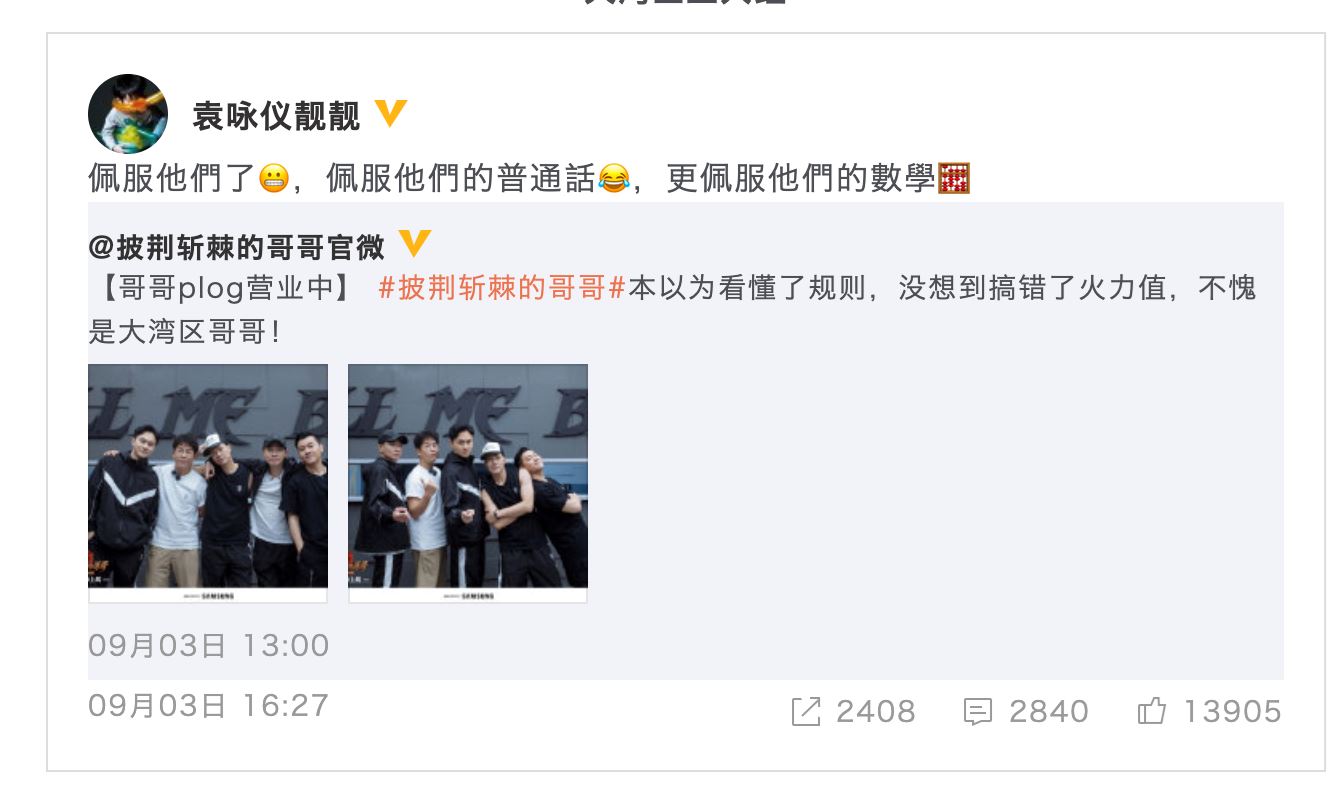The image size is (1338, 794).
Task: Open the @披荆斩棘的哥哥官微 account link
Action: [236, 247]
